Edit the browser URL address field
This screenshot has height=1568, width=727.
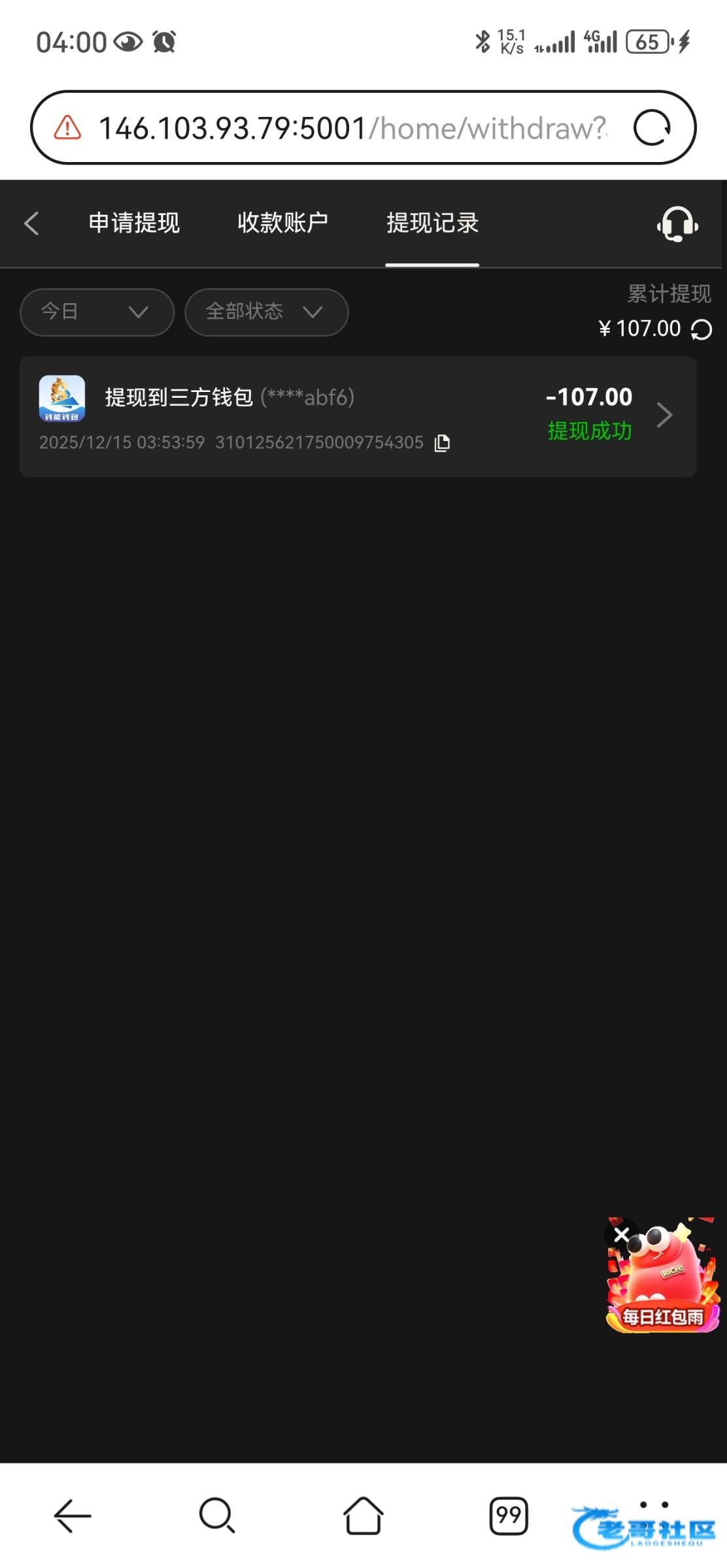pyautogui.click(x=353, y=128)
